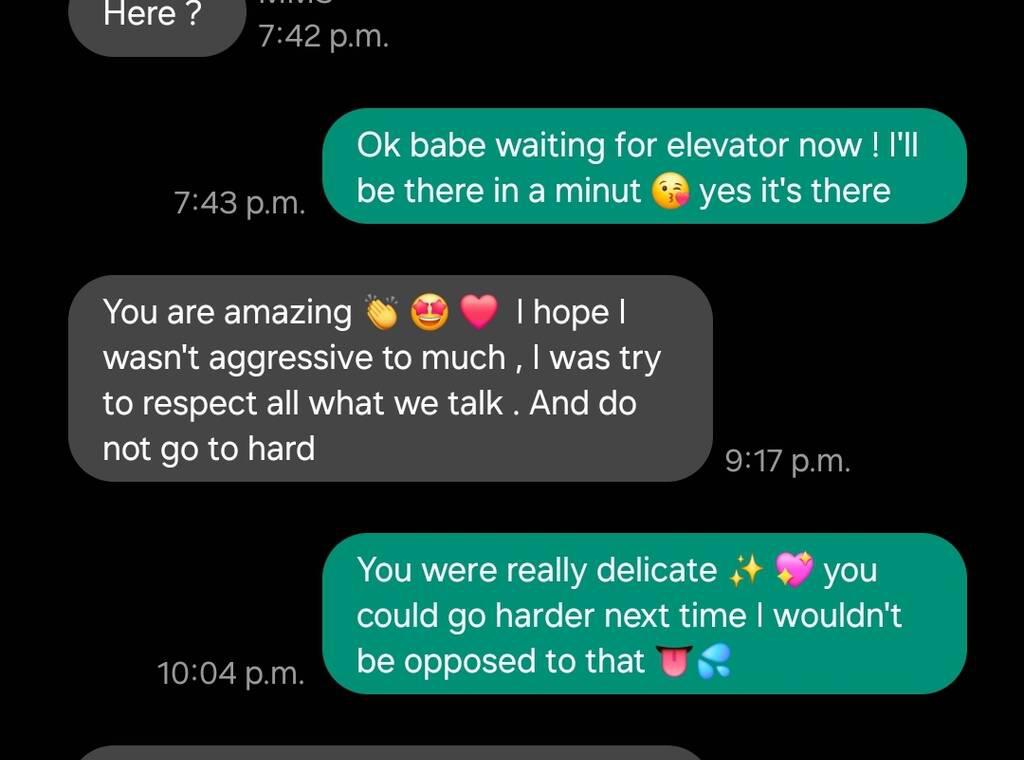1024x760 pixels.
Task: Tap the 'Ok babe waiting for elevator' message bubble
Action: [643, 167]
